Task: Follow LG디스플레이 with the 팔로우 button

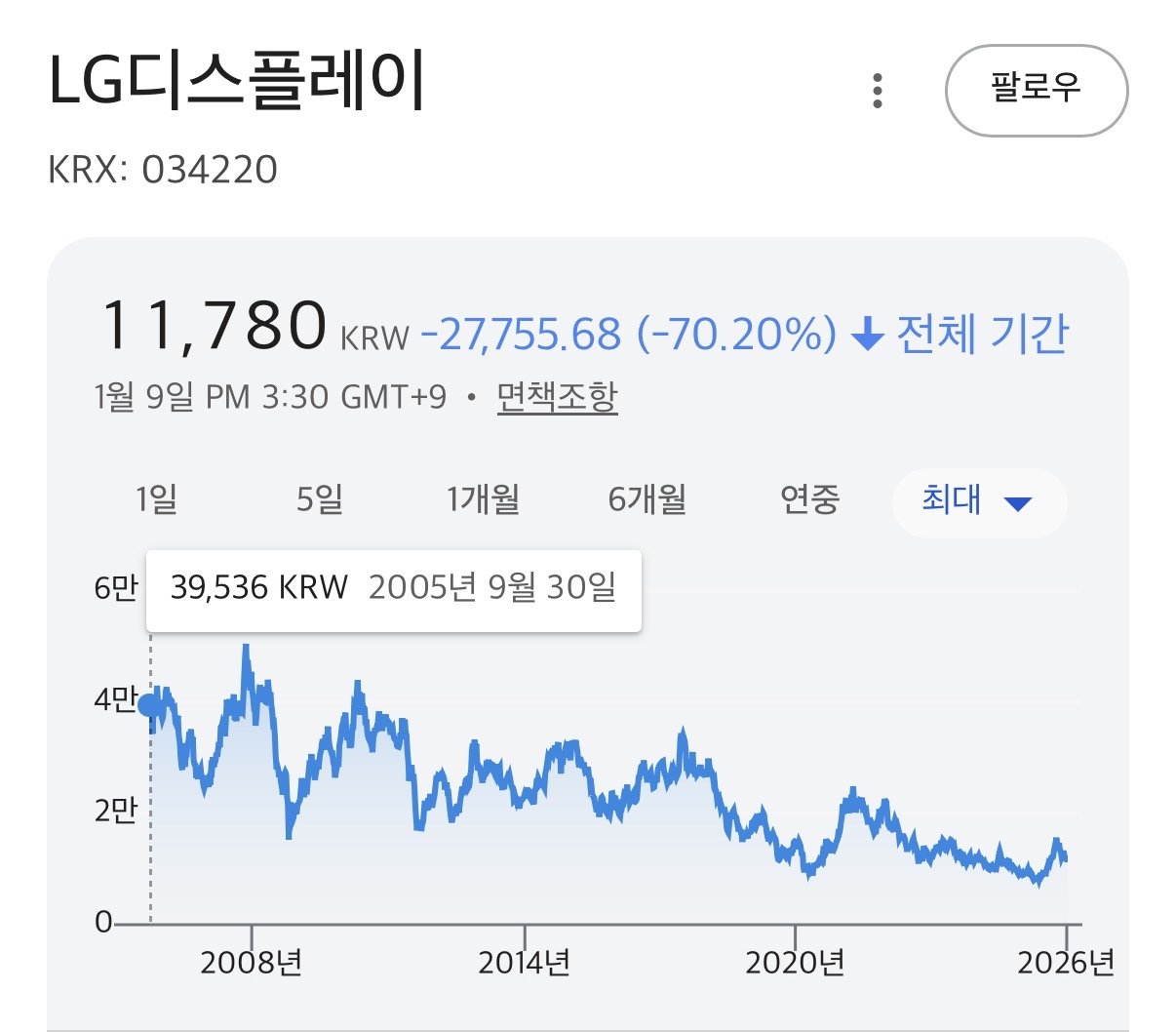Action: pyautogui.click(x=1036, y=90)
